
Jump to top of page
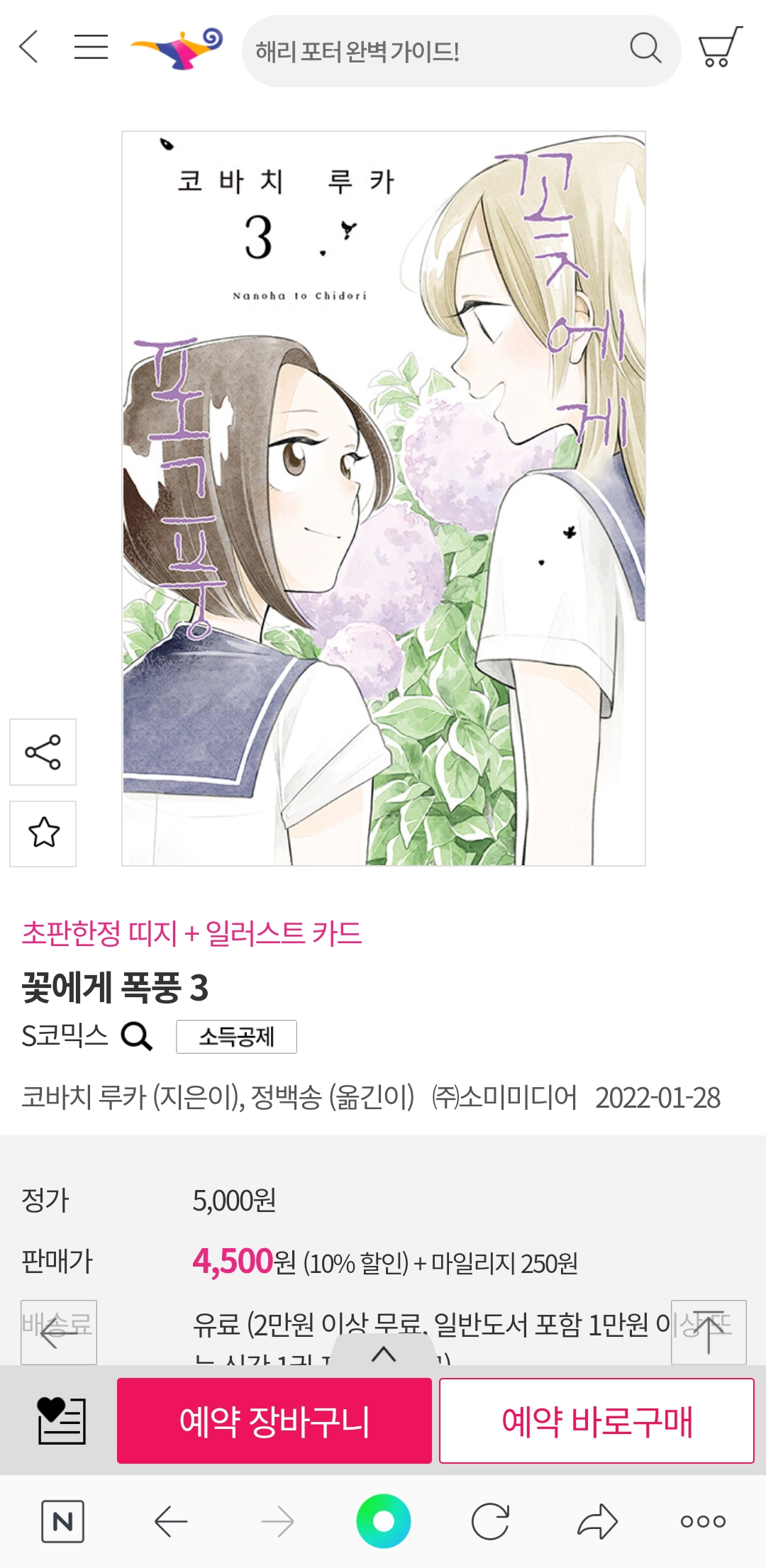pos(708,1332)
